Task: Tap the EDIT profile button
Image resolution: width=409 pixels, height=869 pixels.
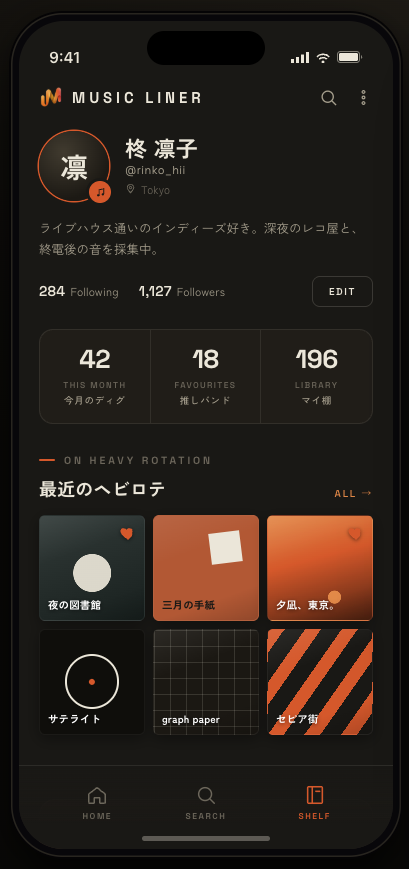Action: tap(342, 292)
